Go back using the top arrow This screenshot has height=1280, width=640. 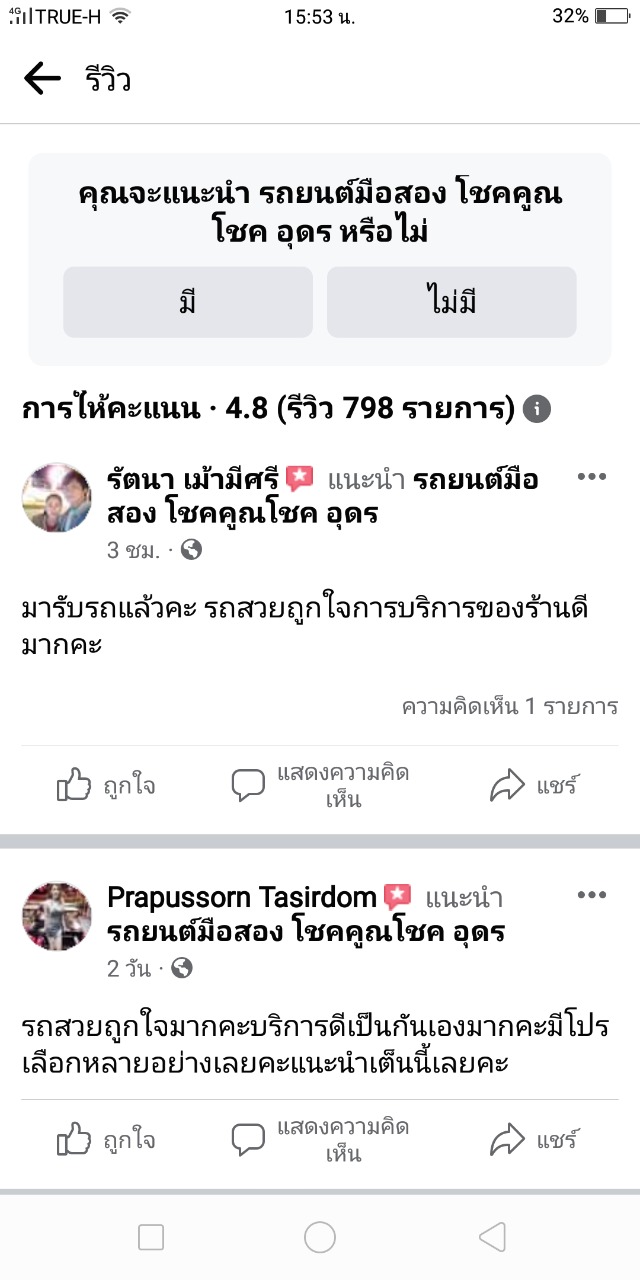click(42, 79)
